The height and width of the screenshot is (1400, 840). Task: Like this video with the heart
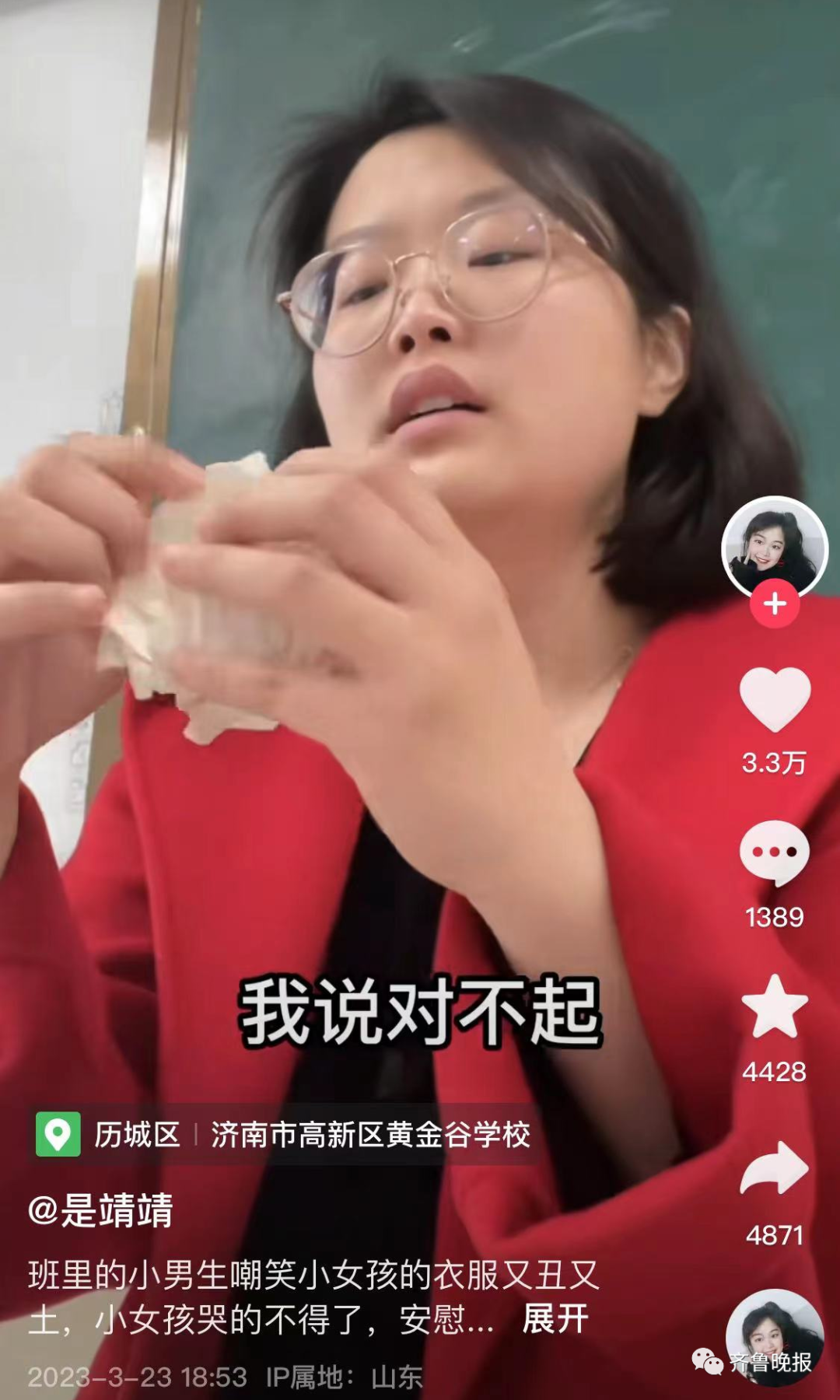point(775,699)
